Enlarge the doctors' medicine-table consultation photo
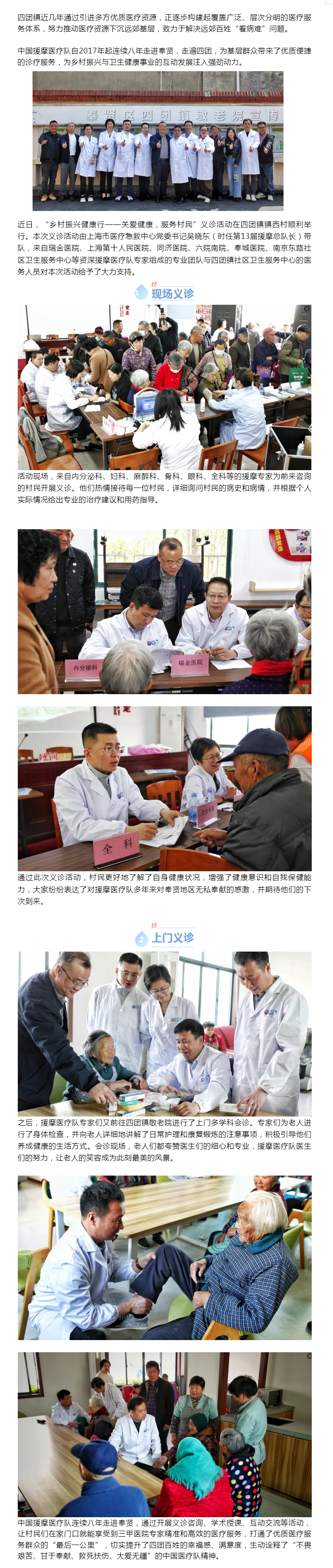This screenshot has width=333, height=1568. [165, 1033]
